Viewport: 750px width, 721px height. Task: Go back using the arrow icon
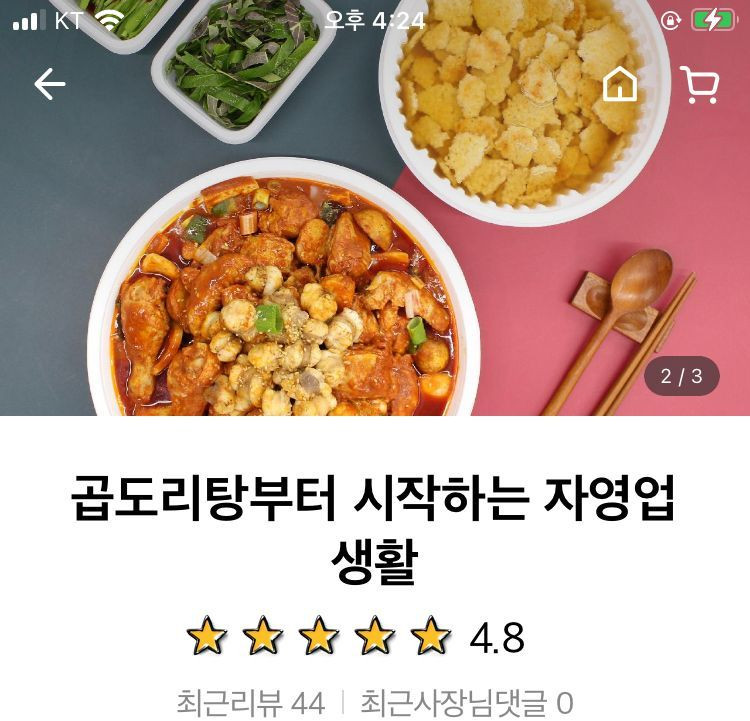pyautogui.click(x=49, y=85)
